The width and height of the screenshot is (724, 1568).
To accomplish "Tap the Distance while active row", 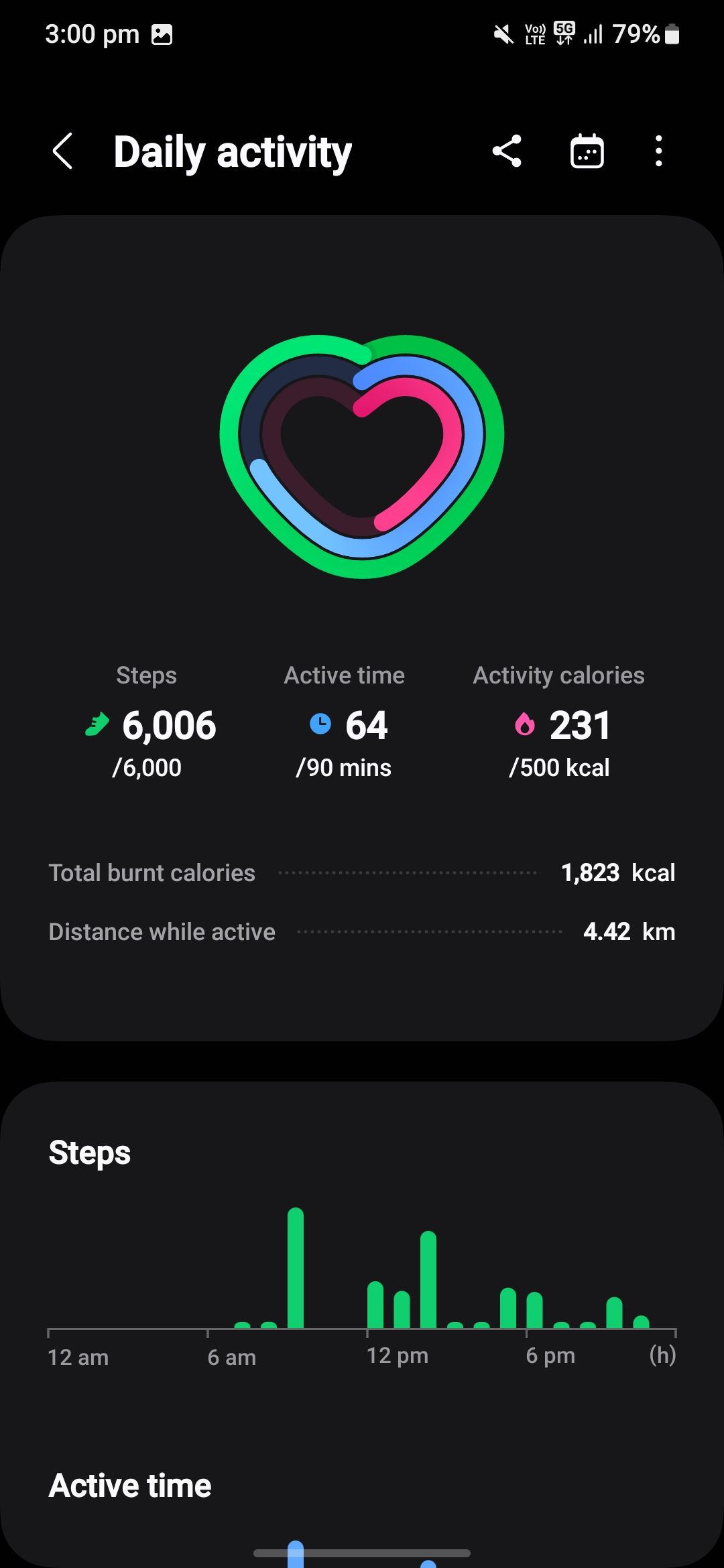I will 362,931.
